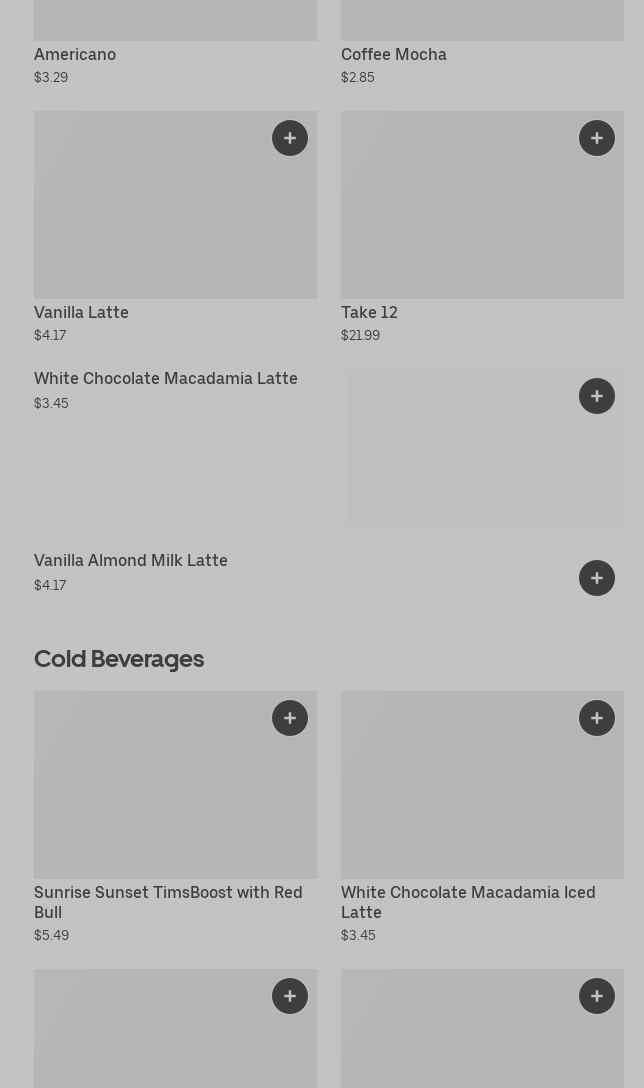The width and height of the screenshot is (644, 1088).
Task: Open White Chocolate Macadamia Latte details
Action: coord(166,379)
